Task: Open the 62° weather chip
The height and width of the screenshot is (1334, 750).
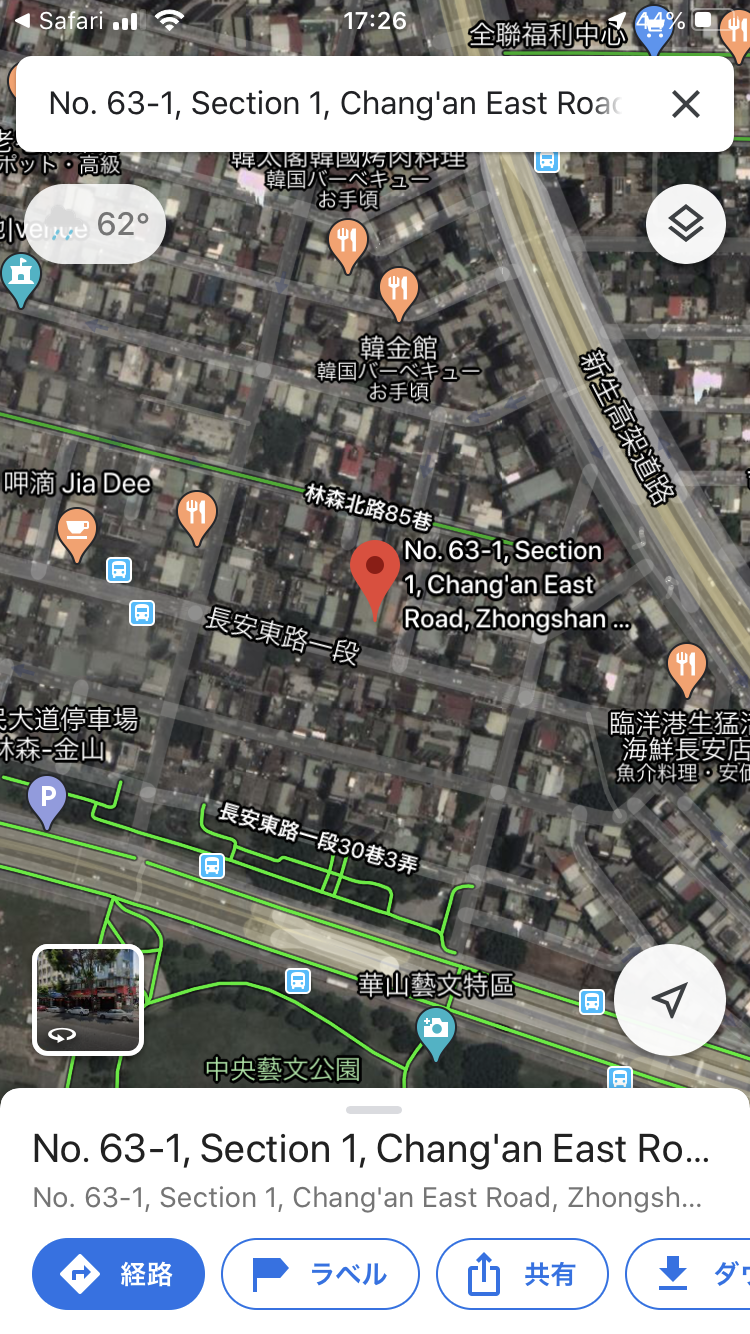Action: 95,224
